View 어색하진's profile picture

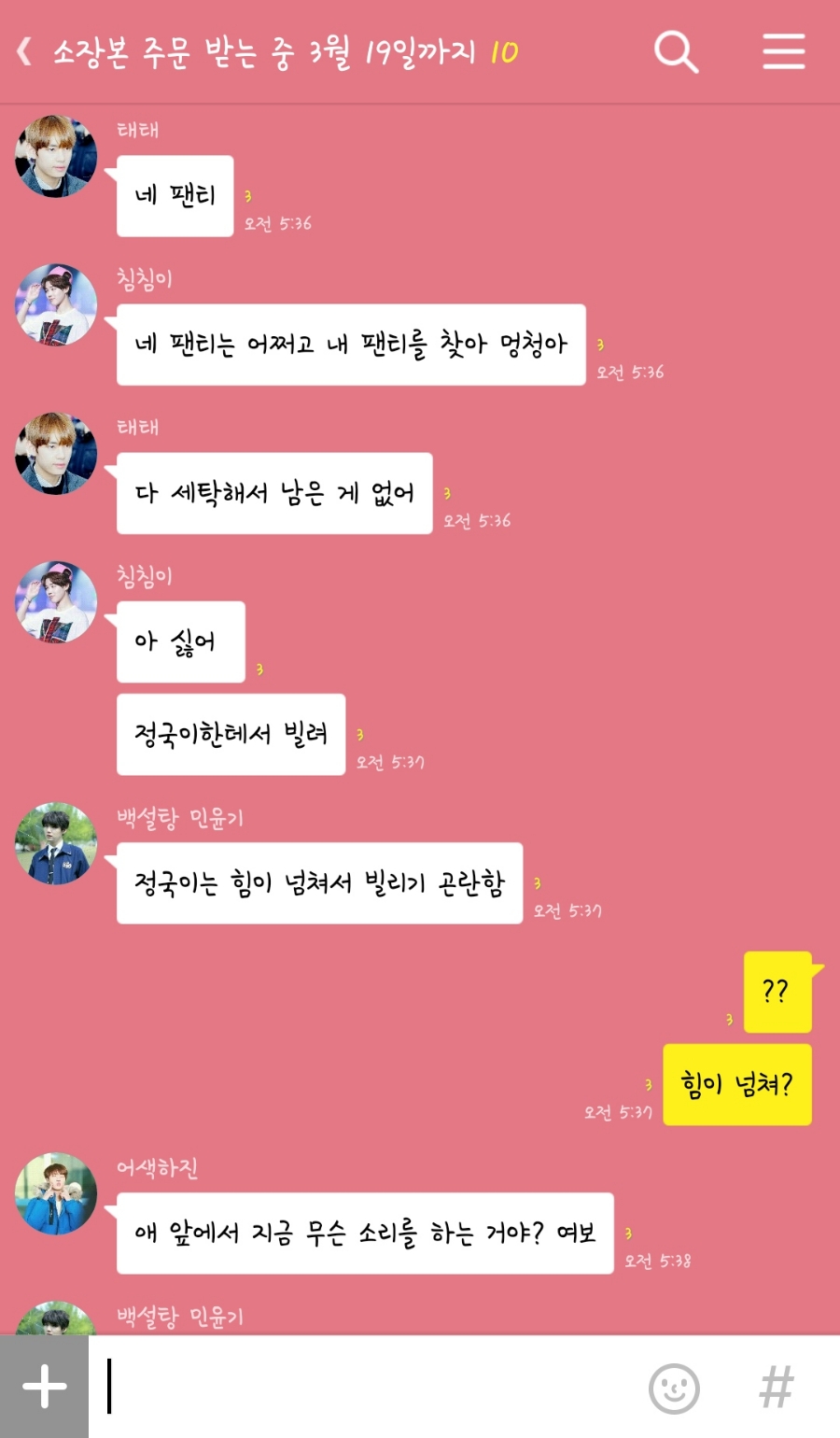56,1193
